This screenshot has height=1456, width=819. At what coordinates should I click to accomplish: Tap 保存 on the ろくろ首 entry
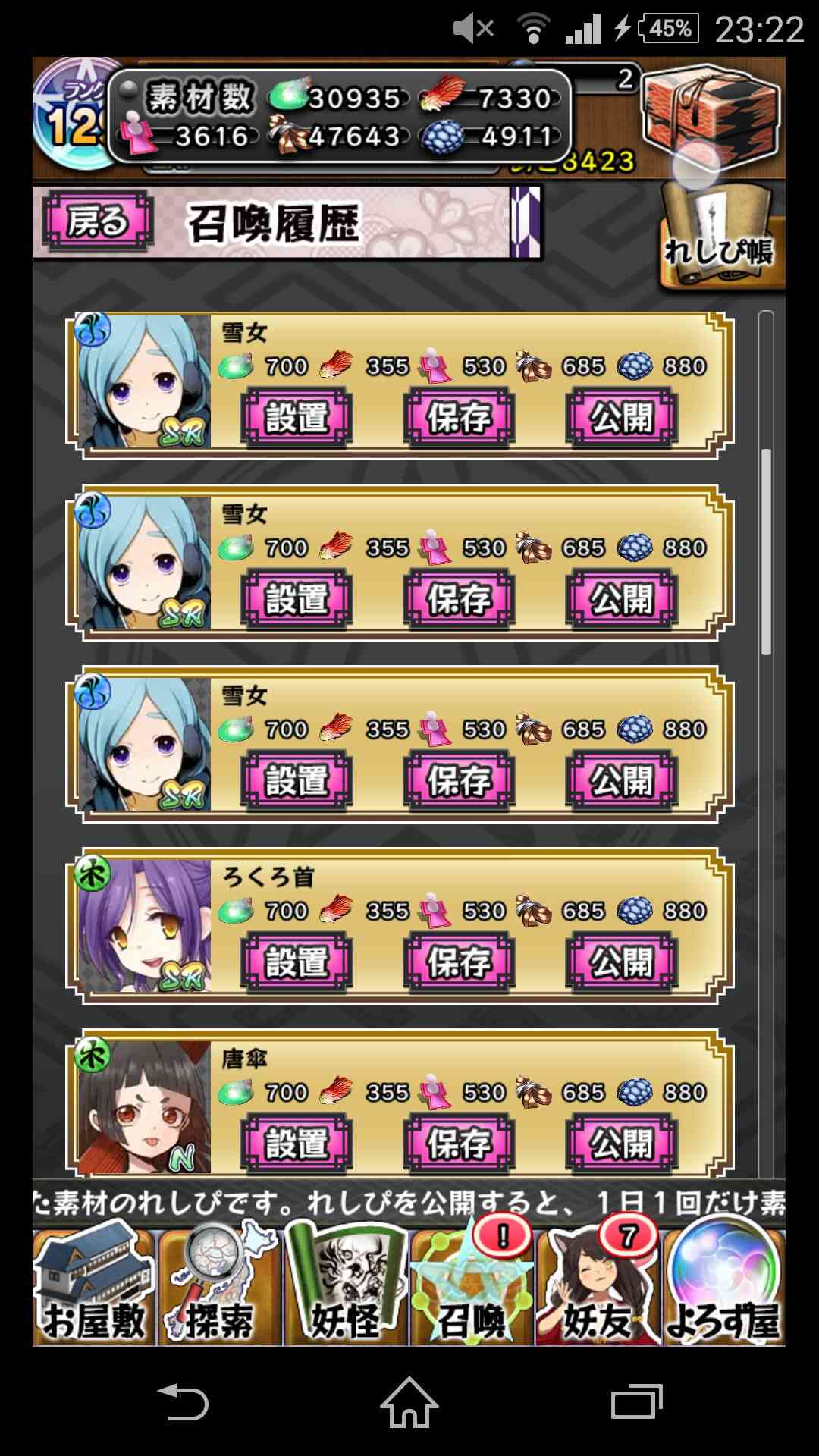(x=460, y=962)
